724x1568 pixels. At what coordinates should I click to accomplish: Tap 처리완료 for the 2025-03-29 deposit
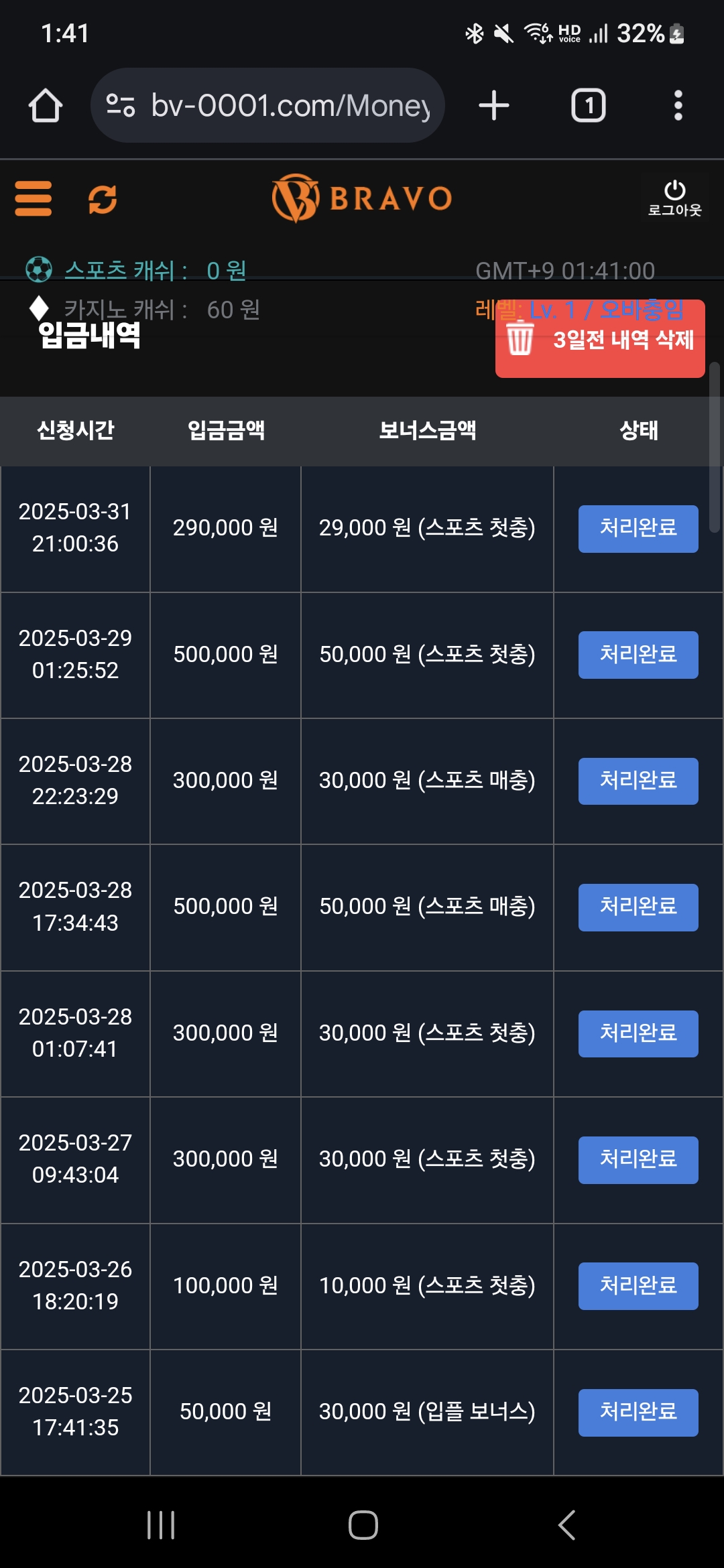[638, 655]
